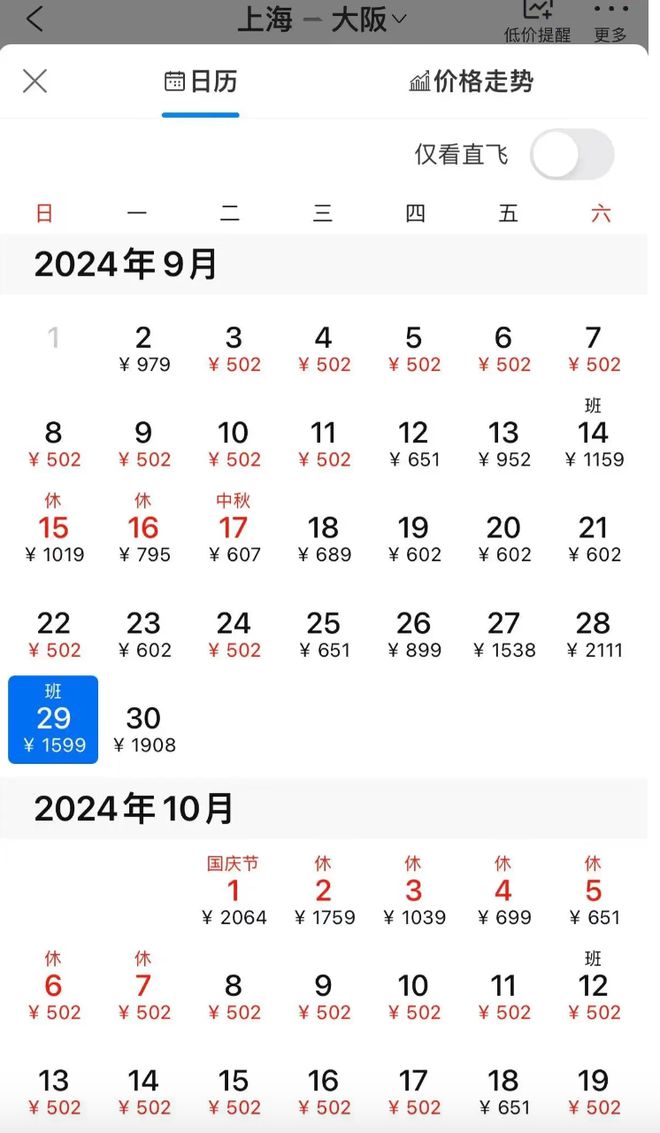Switch to the 价格走势 tab
Screen dimensions: 660x1133
[x=471, y=81]
